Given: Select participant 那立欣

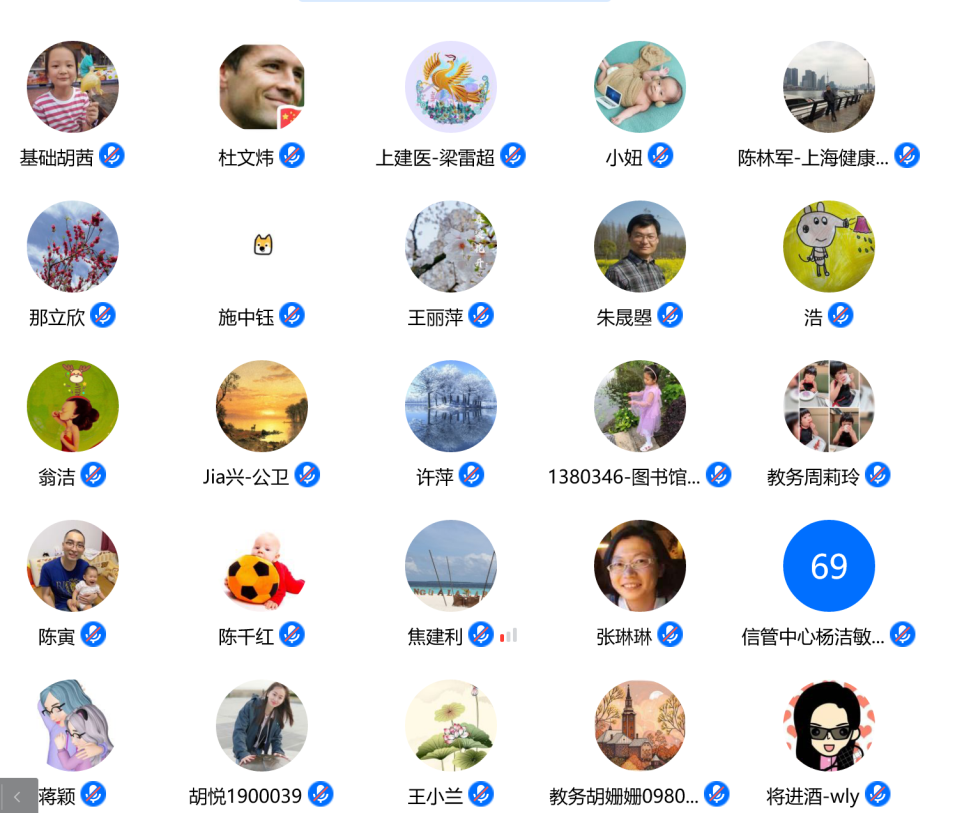Looking at the screenshot, I should tap(73, 246).
